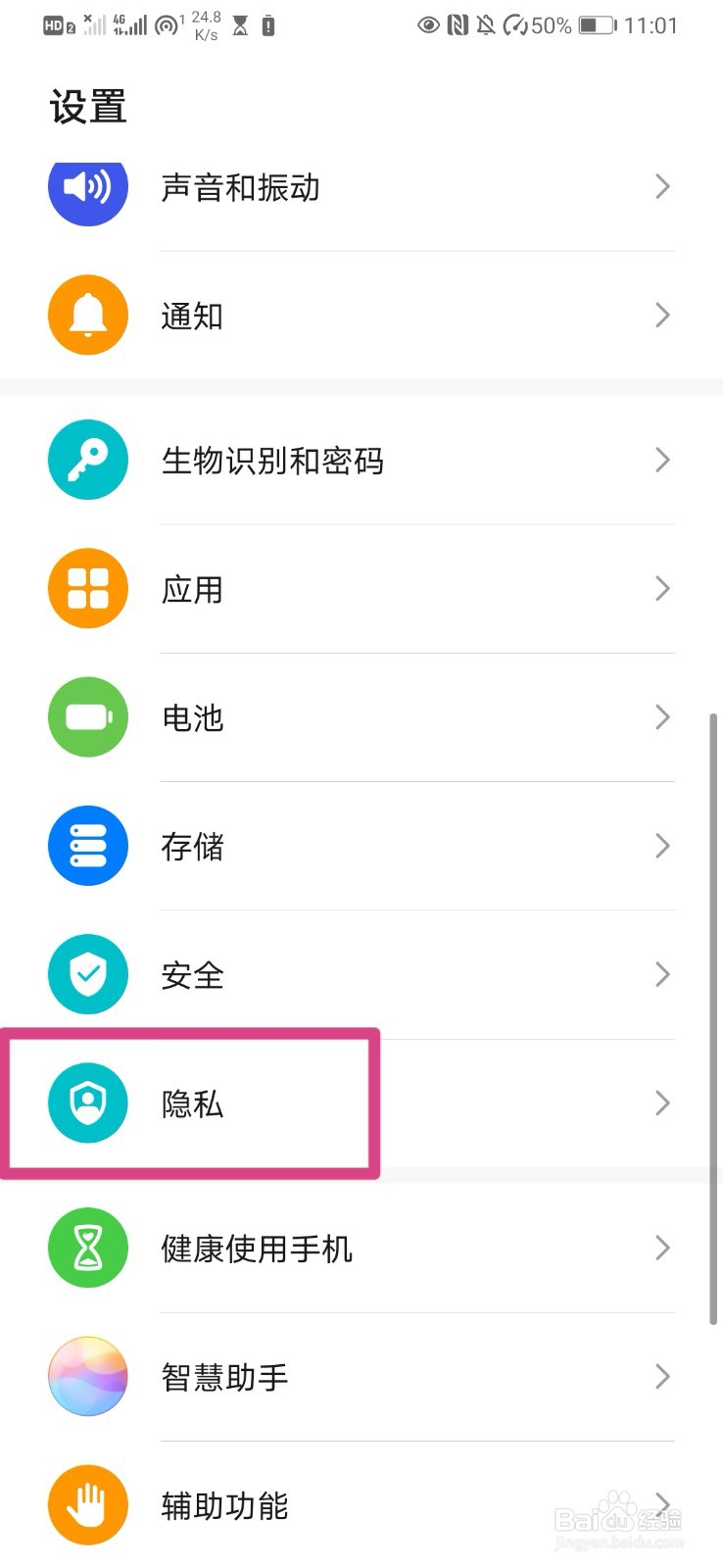Image resolution: width=723 pixels, height=1568 pixels.
Task: Tap the NFC icon in the status bar
Action: (x=457, y=25)
